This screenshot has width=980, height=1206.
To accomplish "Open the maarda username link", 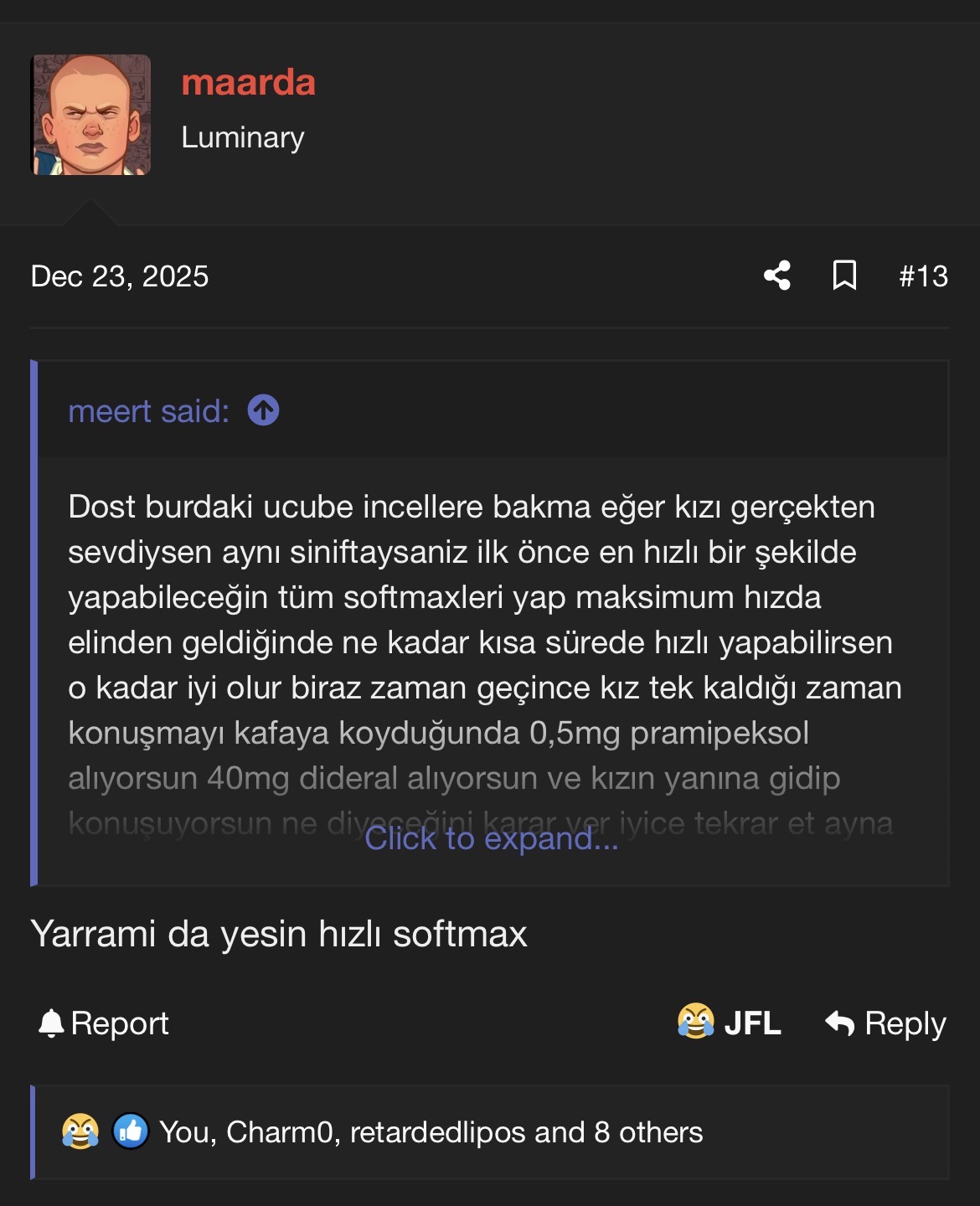I will 248,82.
